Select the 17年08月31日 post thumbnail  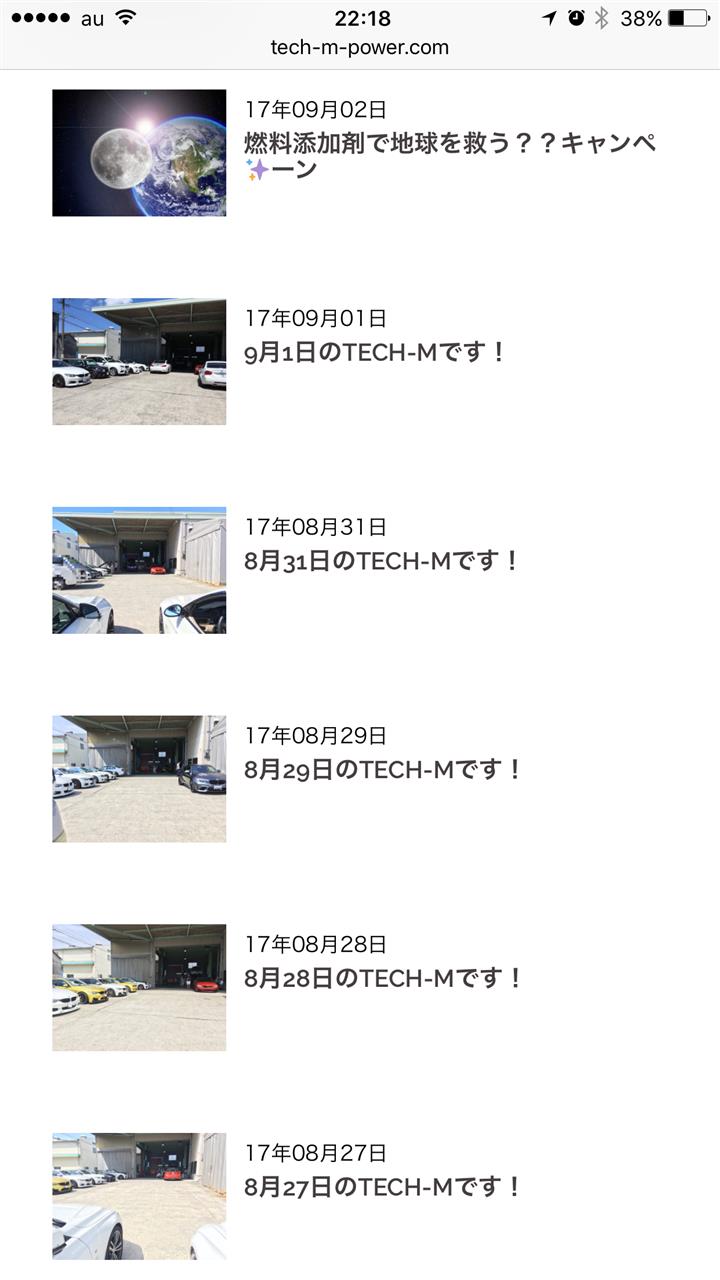(x=139, y=570)
